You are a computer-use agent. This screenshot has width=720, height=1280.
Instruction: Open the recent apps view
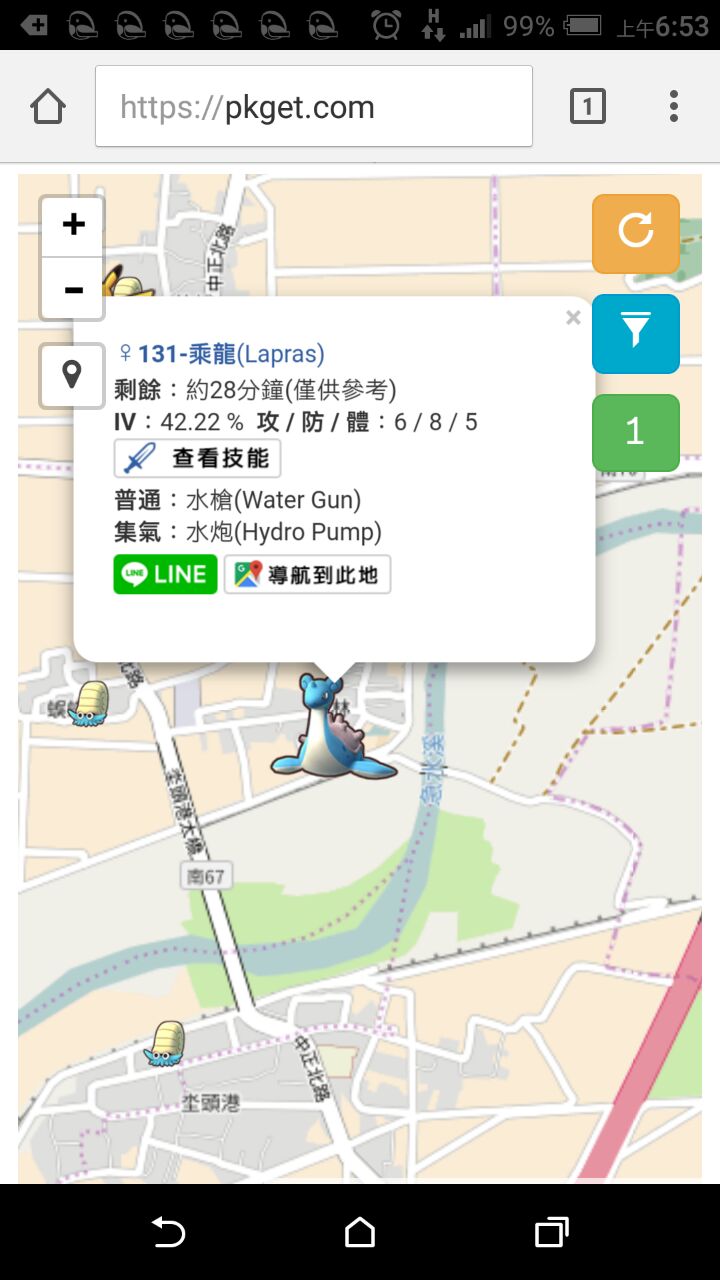[x=551, y=1232]
